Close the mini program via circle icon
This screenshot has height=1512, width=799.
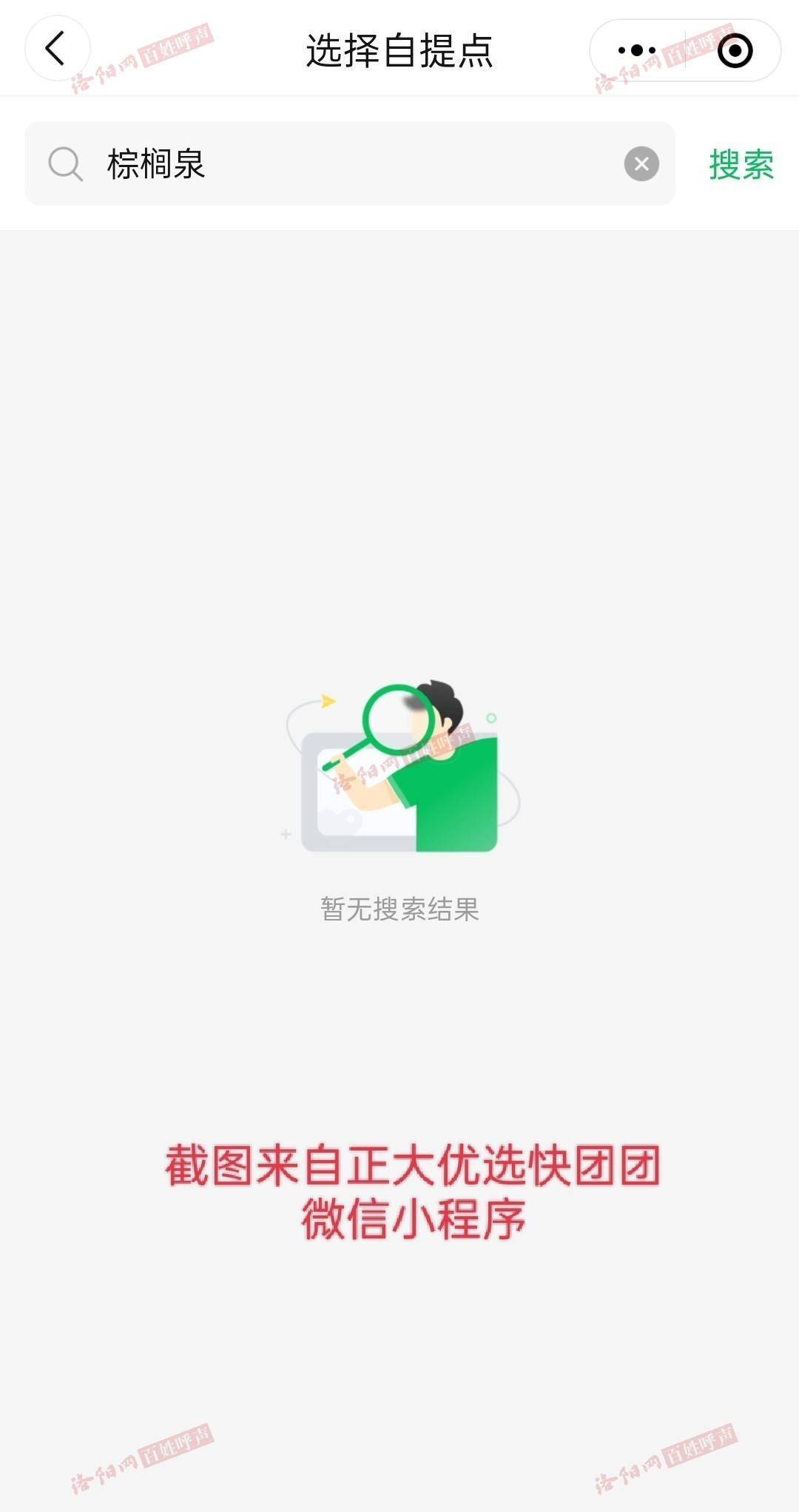735,50
